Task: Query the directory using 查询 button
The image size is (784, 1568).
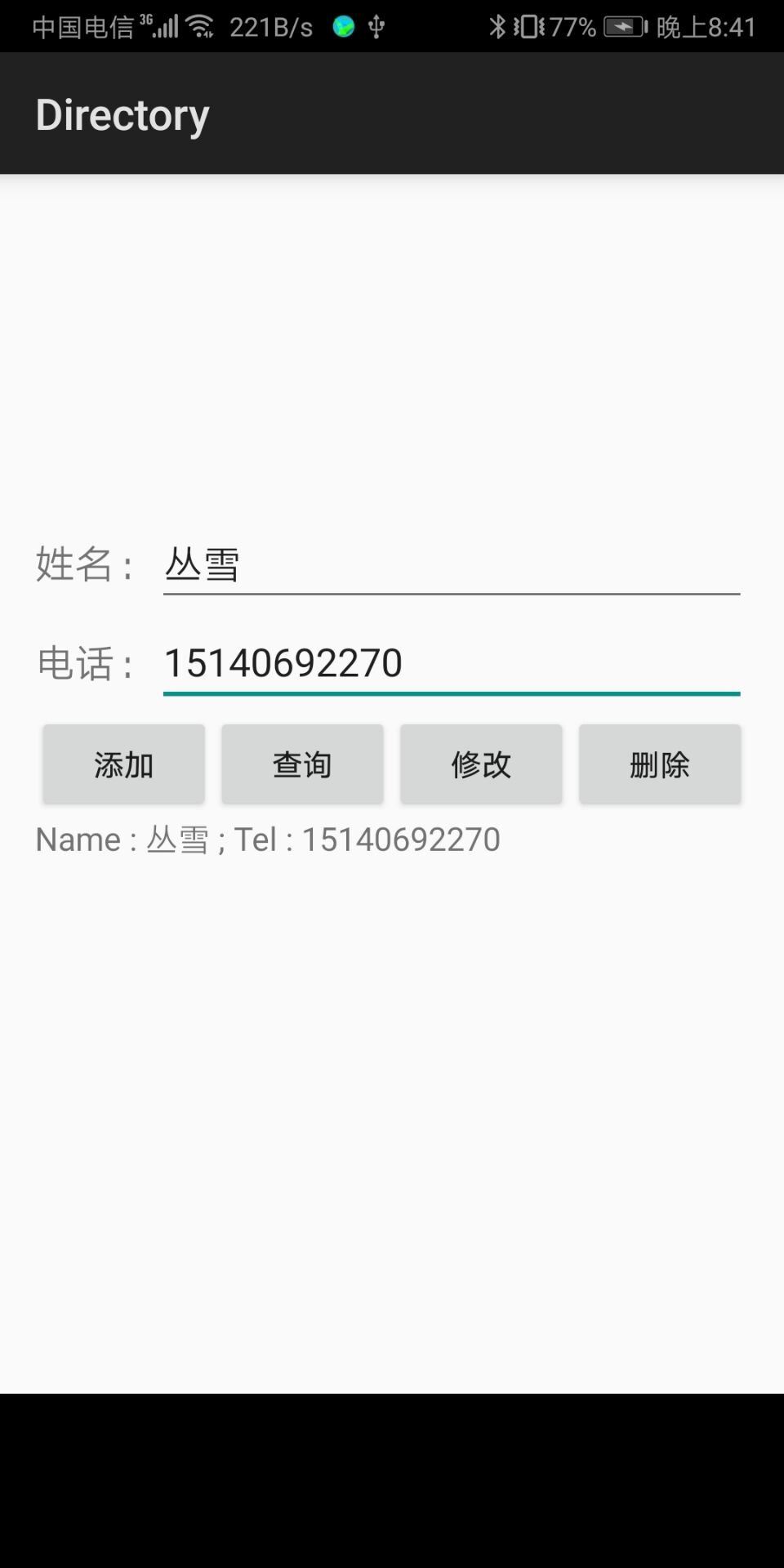Action: pyautogui.click(x=302, y=764)
